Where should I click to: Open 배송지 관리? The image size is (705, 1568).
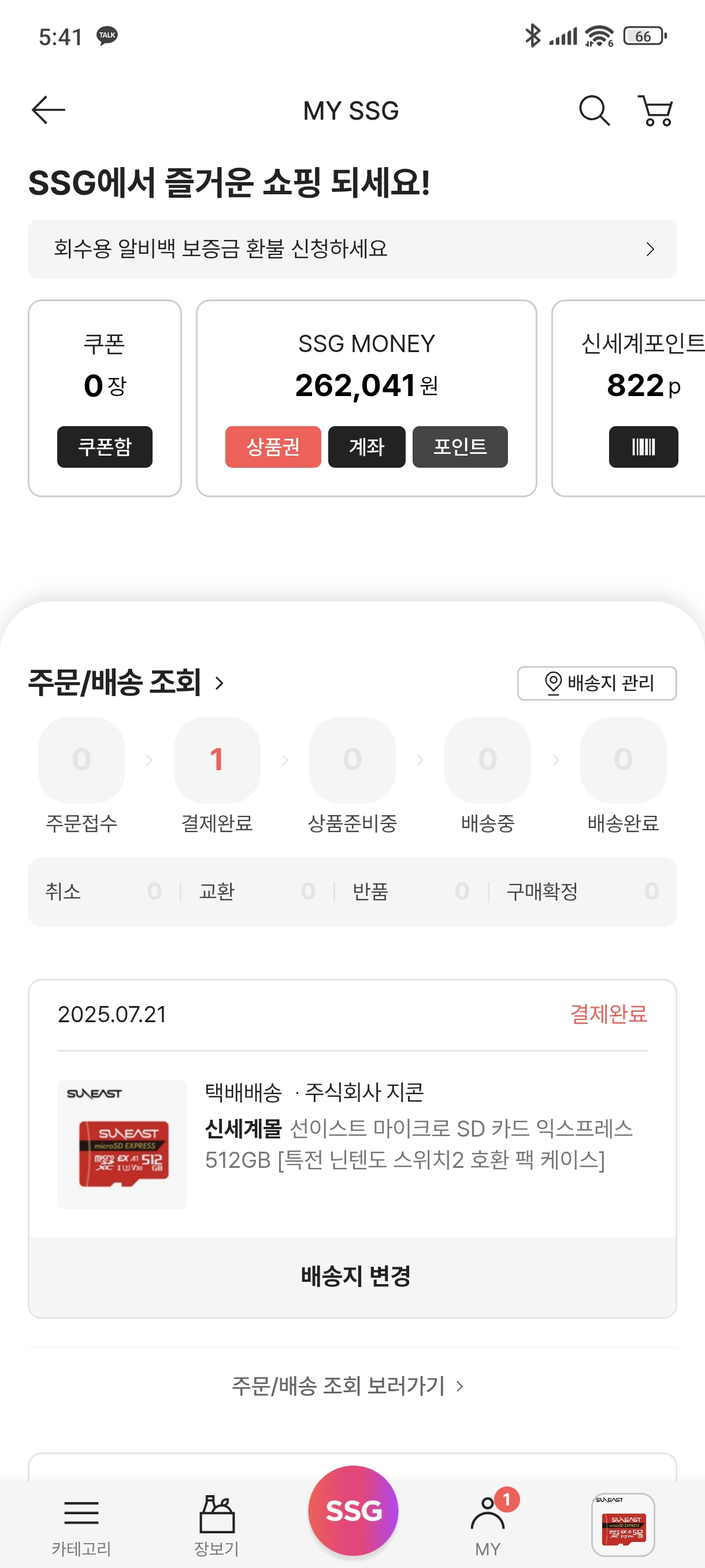click(597, 683)
